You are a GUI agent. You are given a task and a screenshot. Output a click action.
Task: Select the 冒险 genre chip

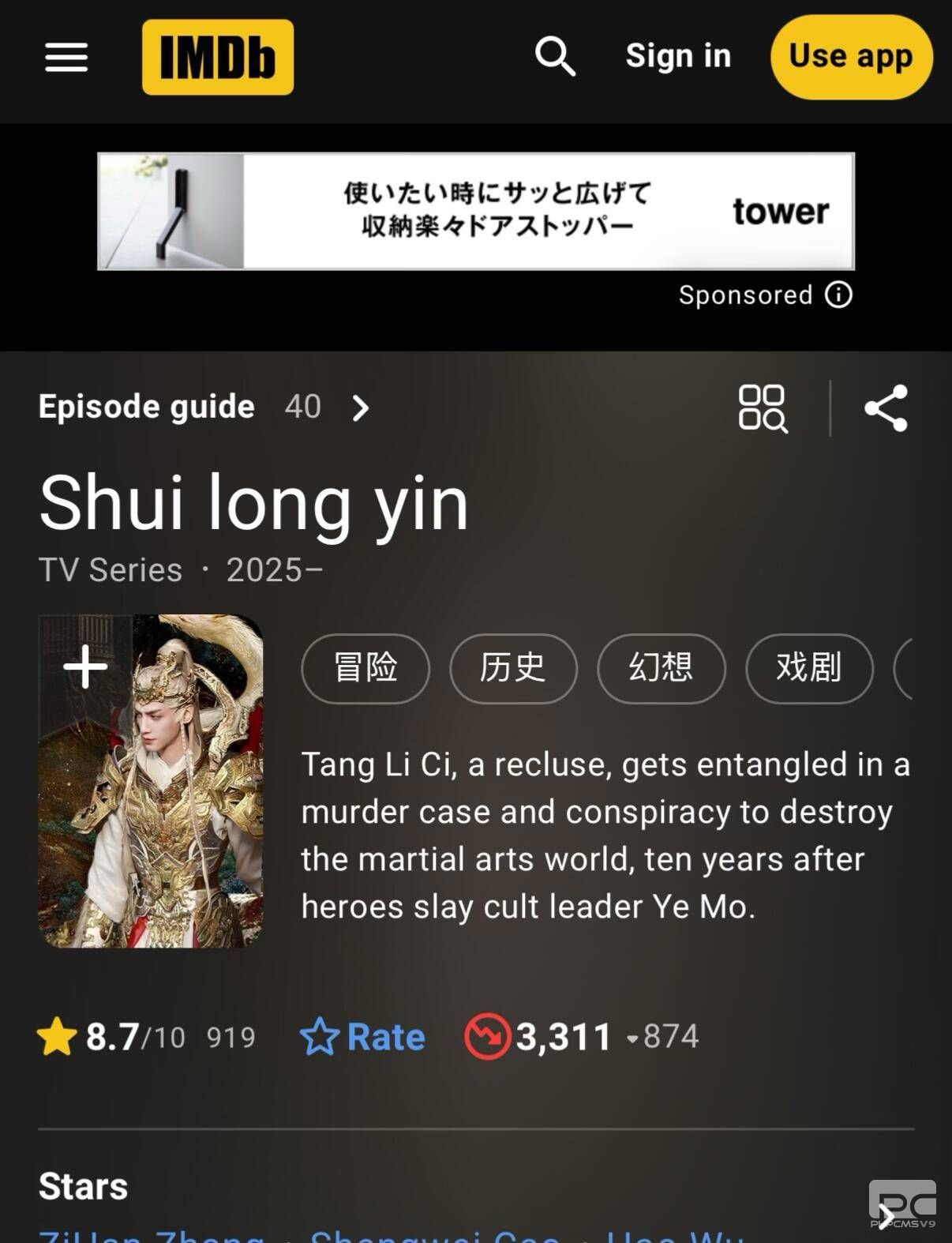pyautogui.click(x=365, y=668)
